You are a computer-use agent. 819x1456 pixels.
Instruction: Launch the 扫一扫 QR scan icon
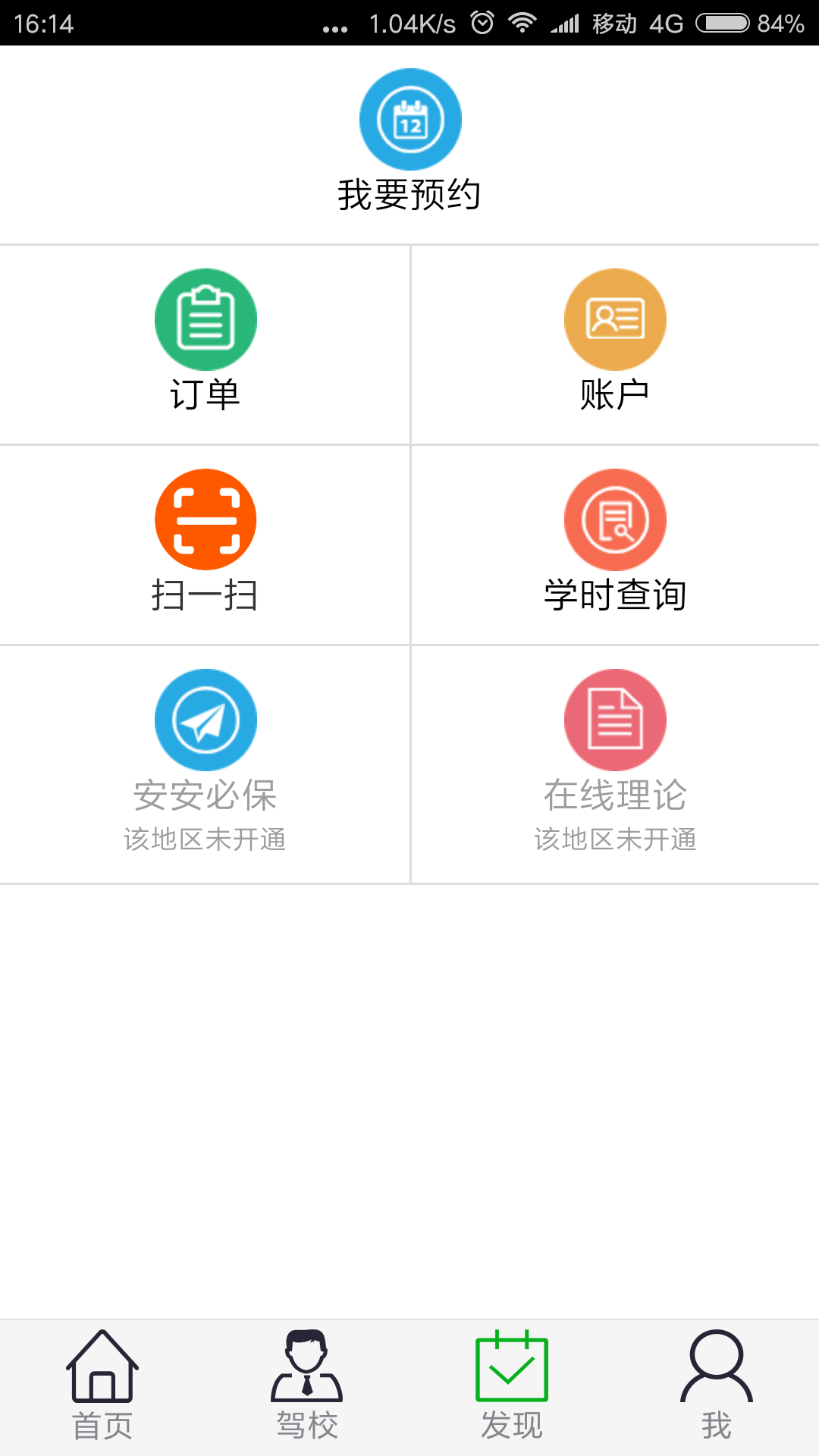(206, 519)
